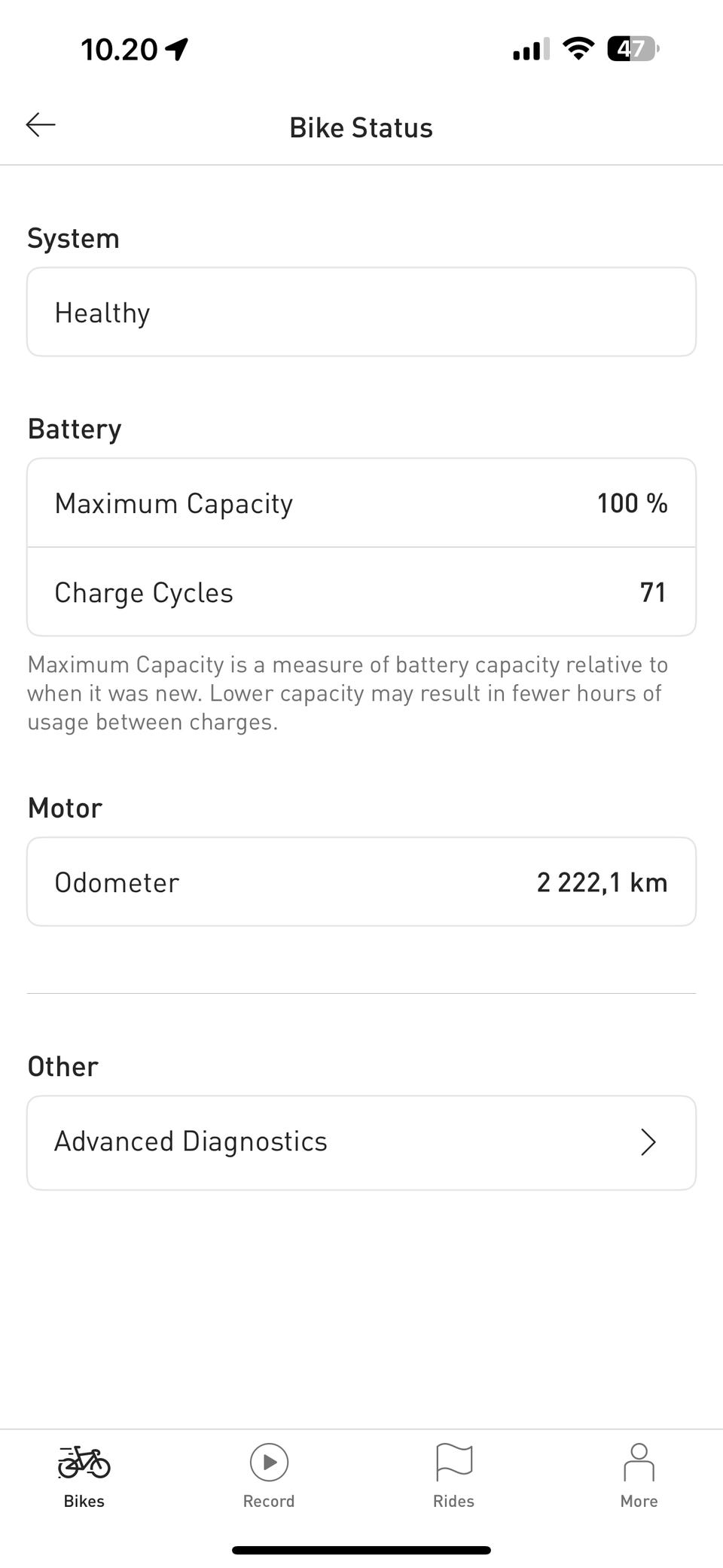Switch to the Bikes tab

tap(84, 1475)
